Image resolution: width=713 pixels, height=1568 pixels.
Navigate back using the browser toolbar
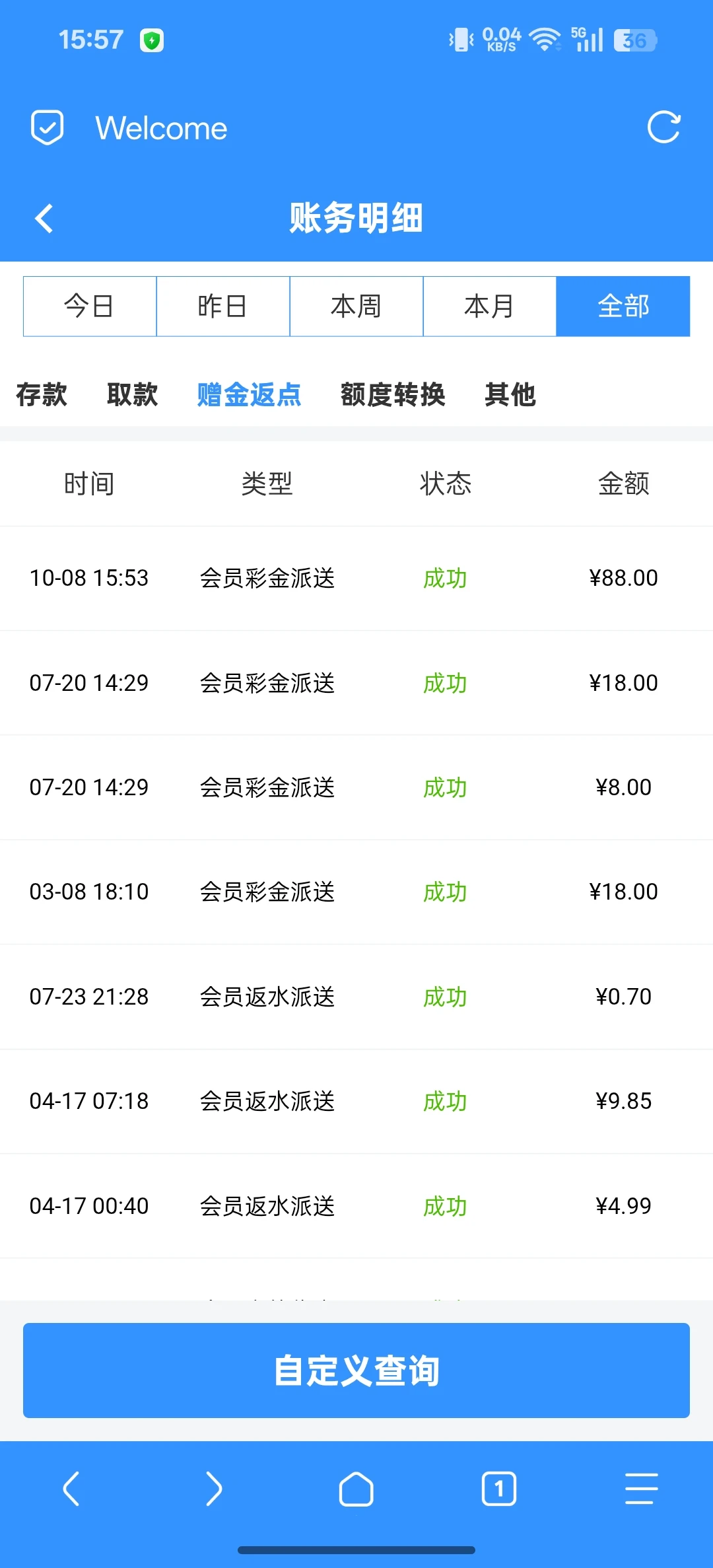pos(71,1489)
